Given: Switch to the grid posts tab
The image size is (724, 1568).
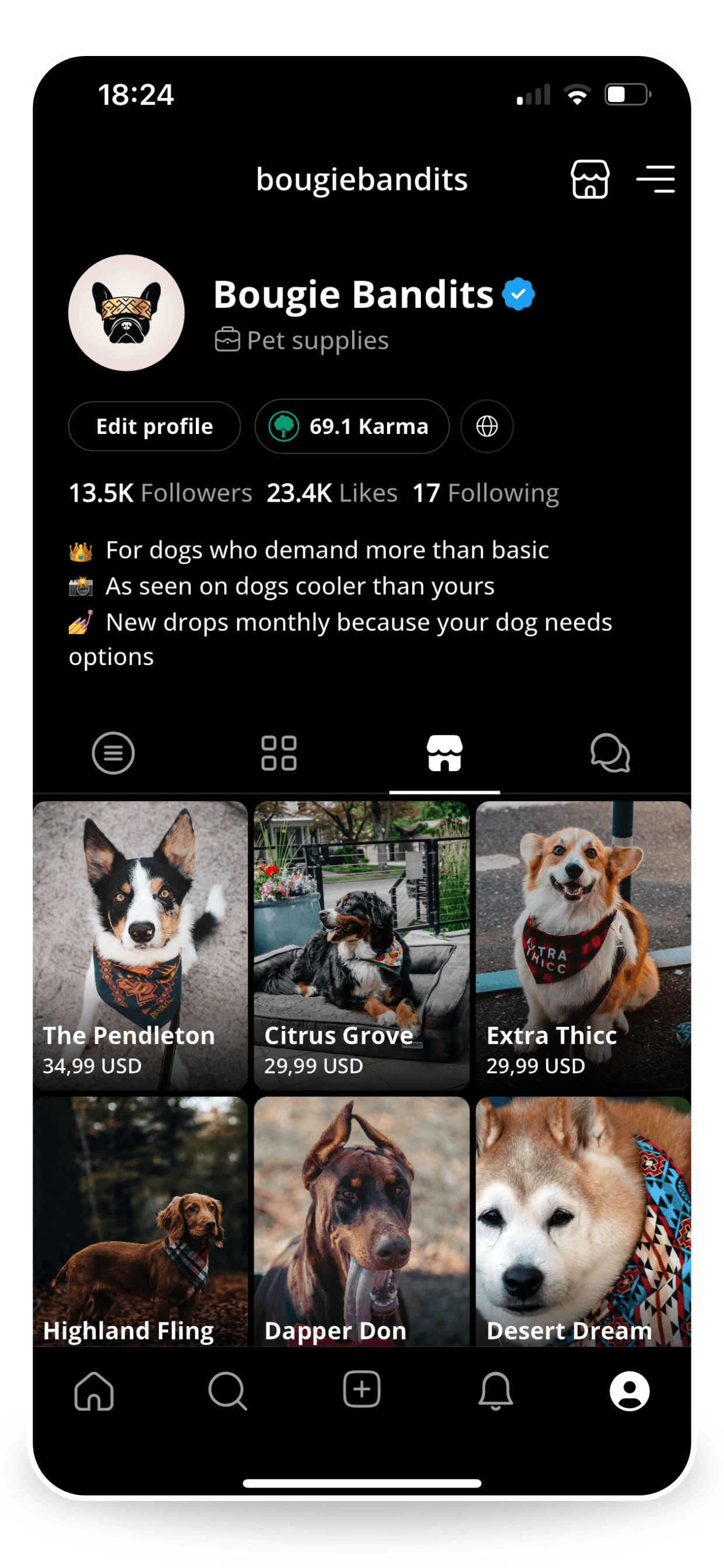Looking at the screenshot, I should (x=279, y=753).
